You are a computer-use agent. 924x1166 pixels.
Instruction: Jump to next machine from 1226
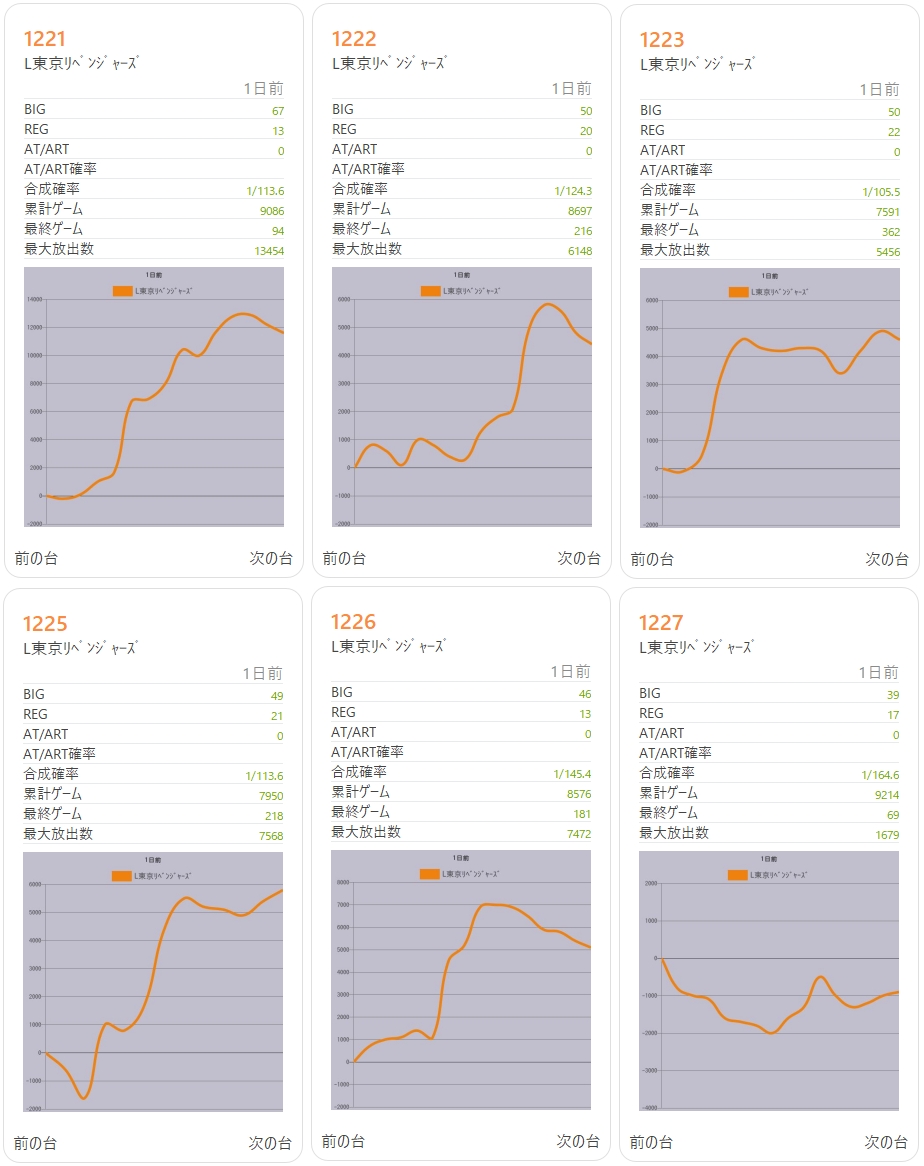click(578, 1141)
